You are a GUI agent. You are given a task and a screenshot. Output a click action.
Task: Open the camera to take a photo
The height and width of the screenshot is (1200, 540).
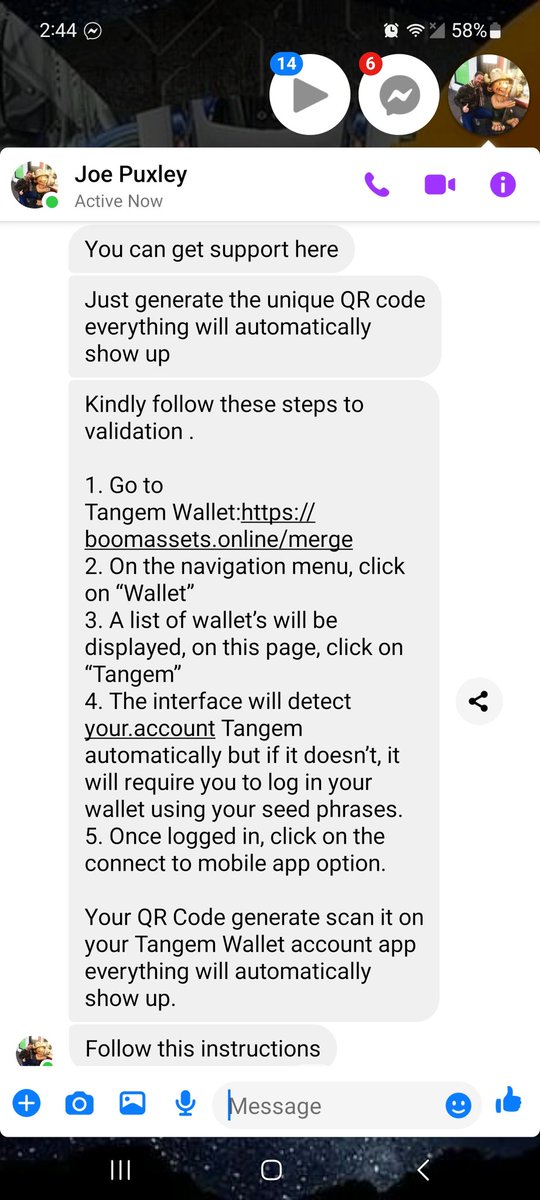click(79, 1104)
